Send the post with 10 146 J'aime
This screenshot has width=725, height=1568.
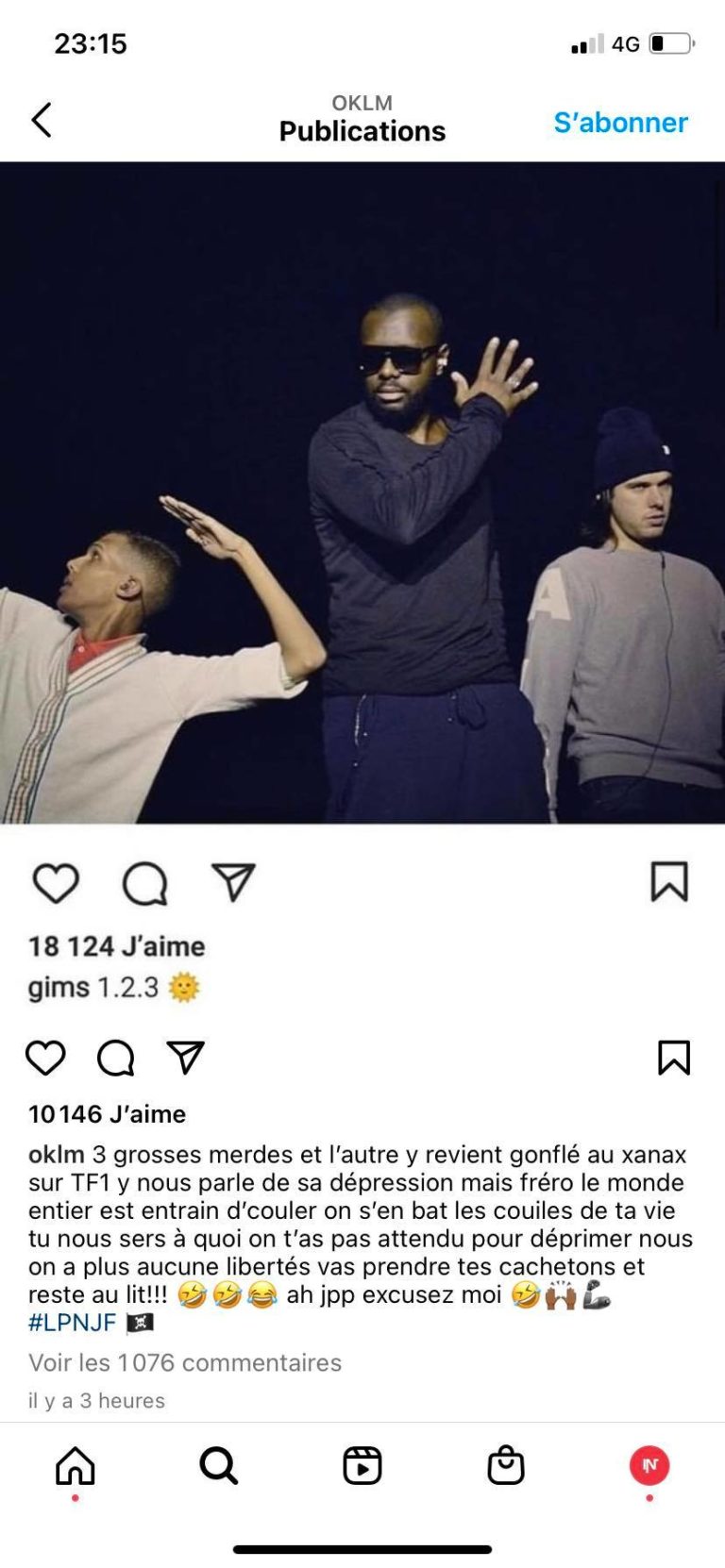tap(186, 1058)
